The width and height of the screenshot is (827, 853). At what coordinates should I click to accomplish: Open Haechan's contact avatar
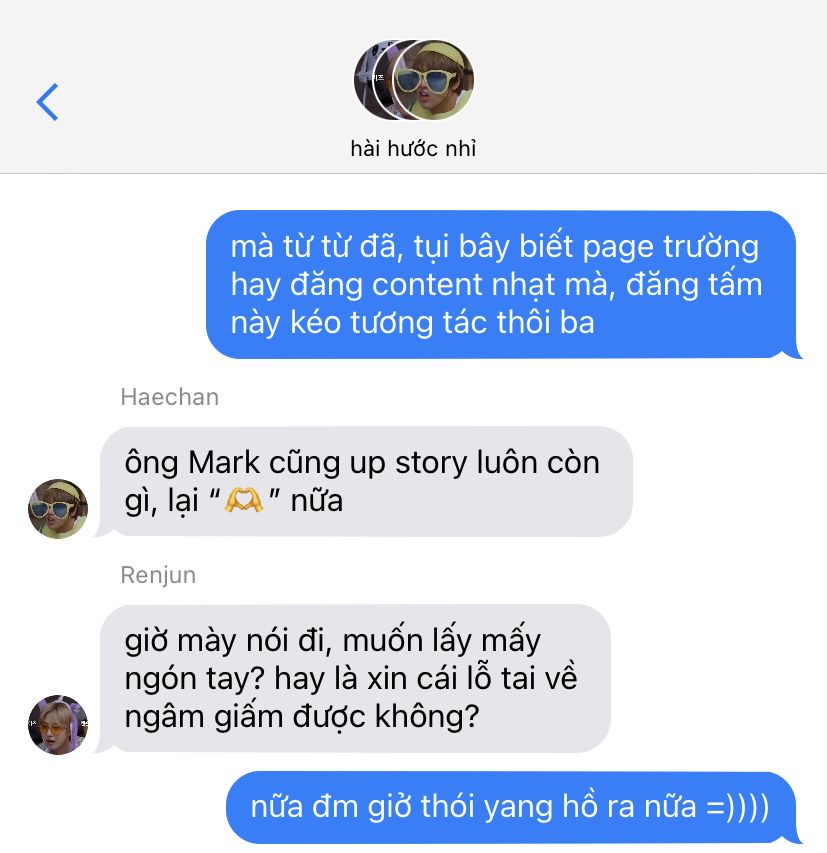58,508
